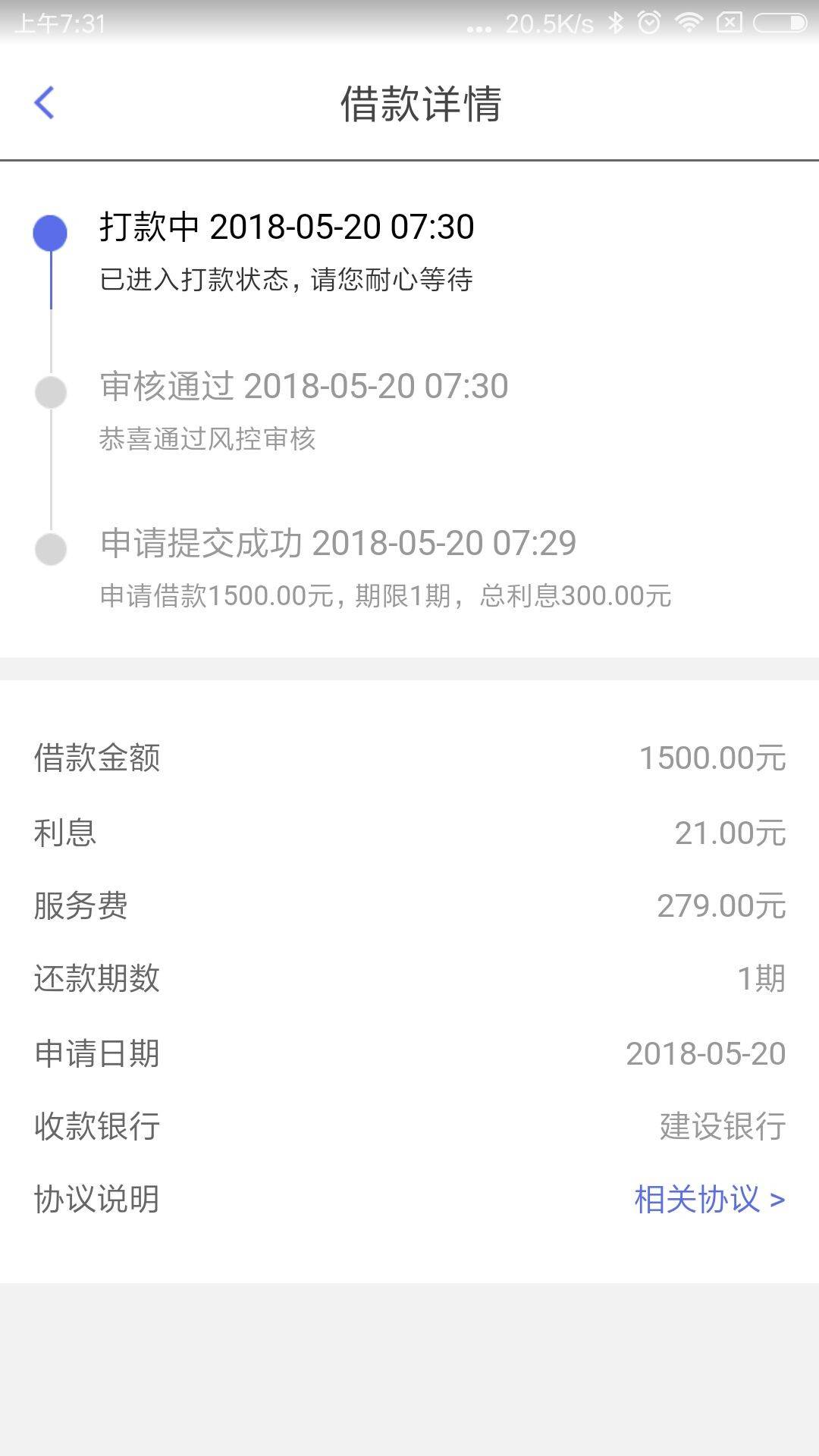Go back from the 借款详情 page
Viewport: 819px width, 1456px height.
click(44, 102)
